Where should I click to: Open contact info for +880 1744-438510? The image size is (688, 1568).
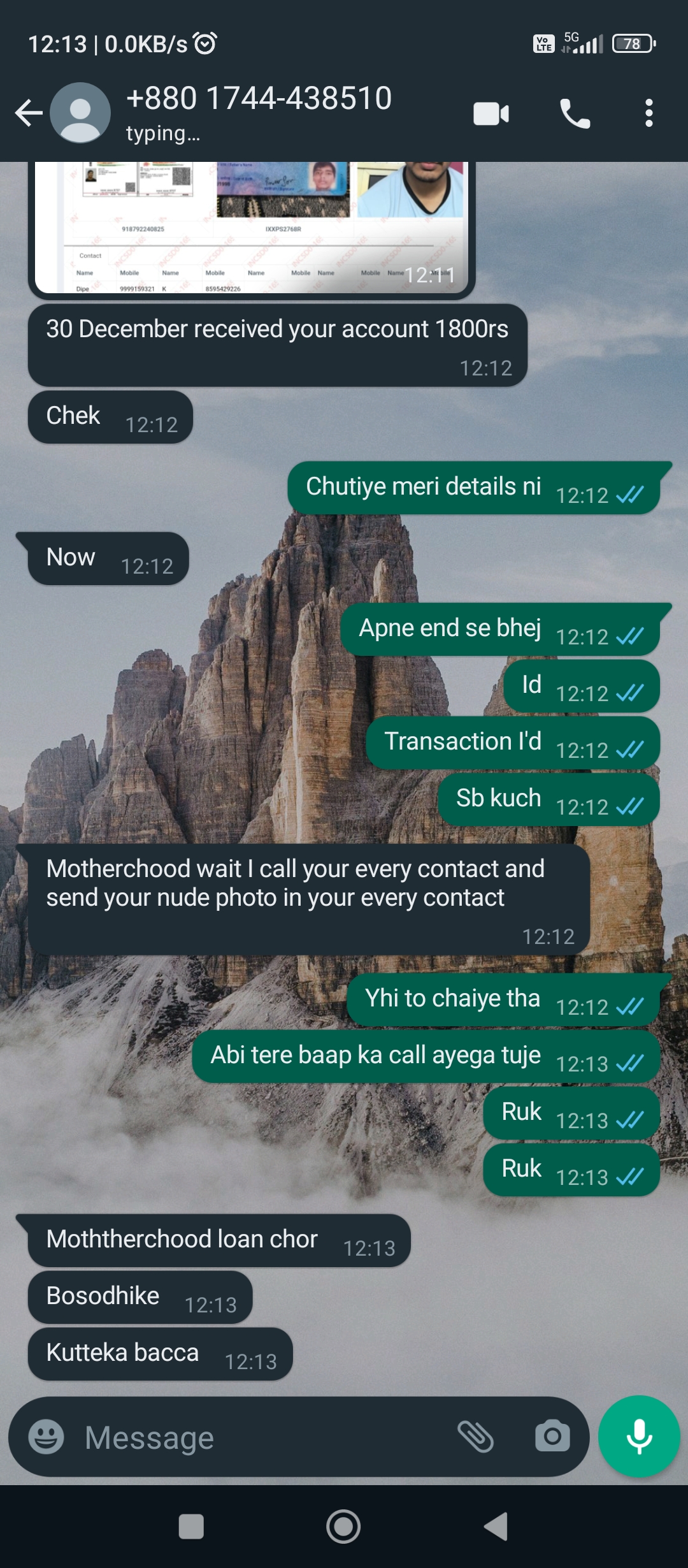pyautogui.click(x=258, y=112)
